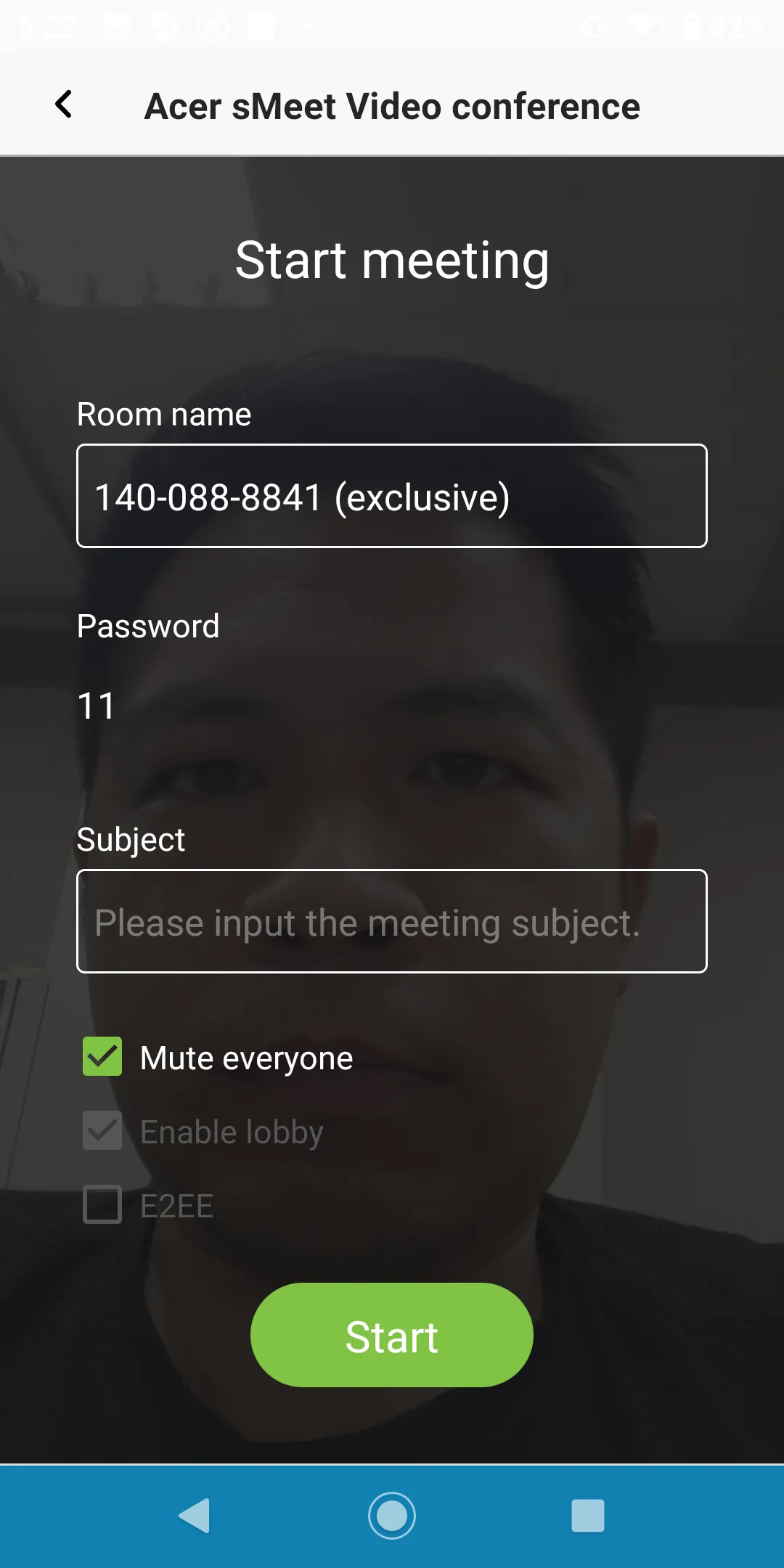Tap the Start meeting heading
Image resolution: width=784 pixels, height=1568 pixels.
391,261
